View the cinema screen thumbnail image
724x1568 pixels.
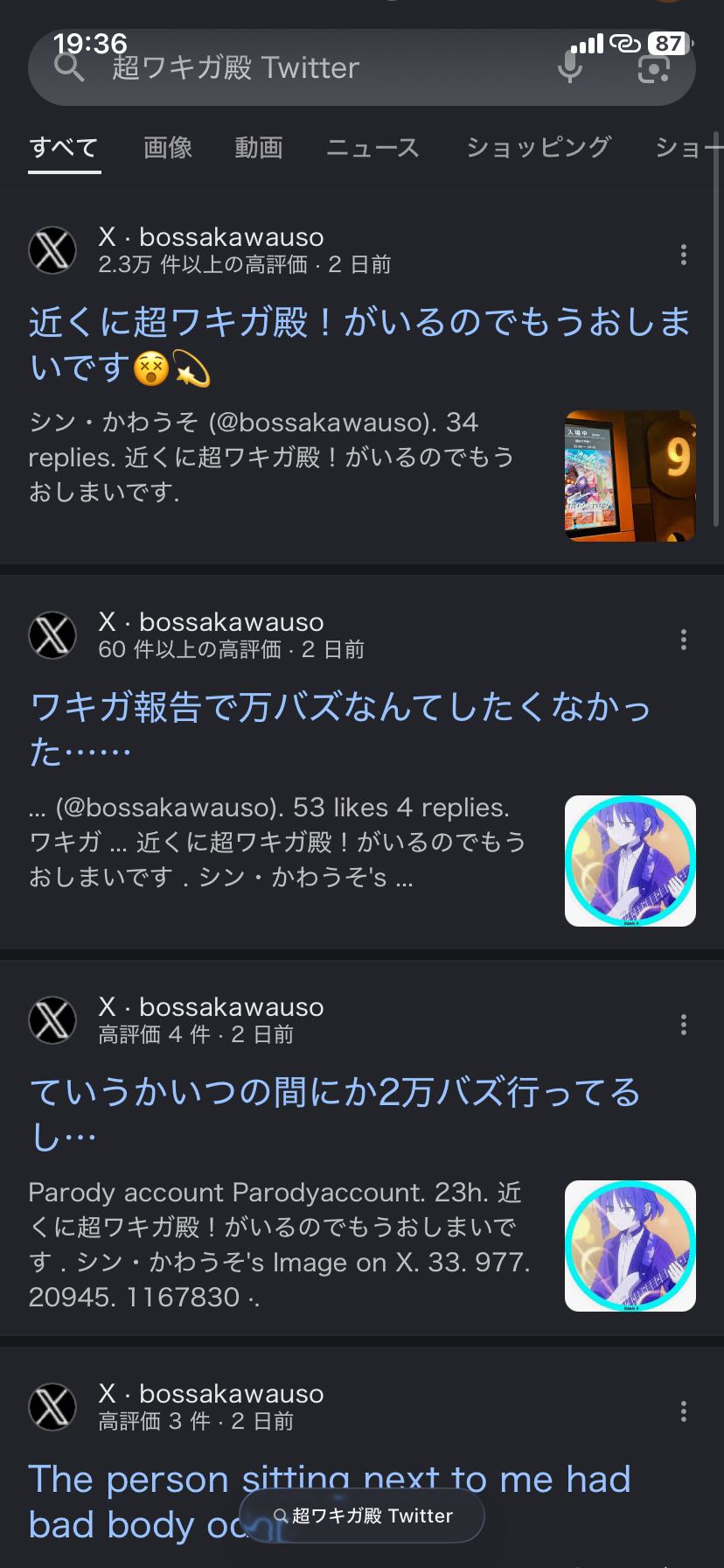point(630,475)
